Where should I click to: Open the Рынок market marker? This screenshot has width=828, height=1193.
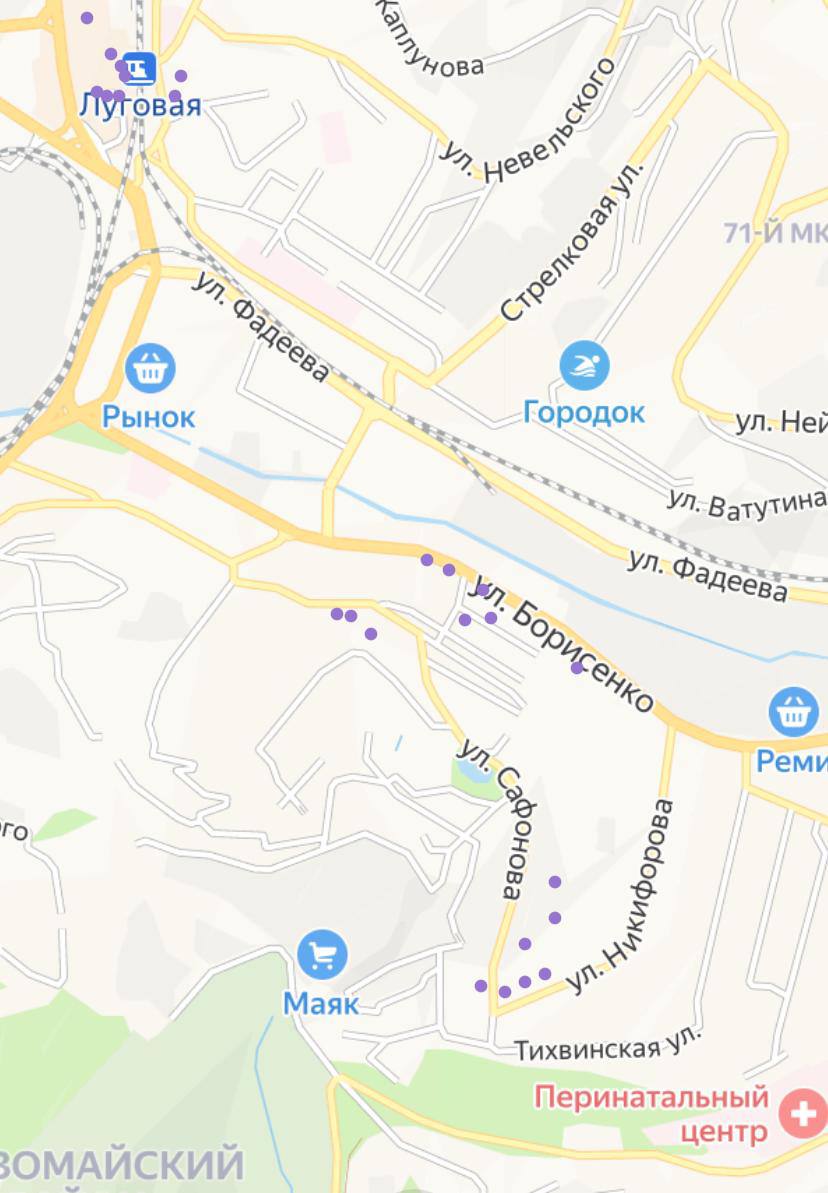(151, 369)
